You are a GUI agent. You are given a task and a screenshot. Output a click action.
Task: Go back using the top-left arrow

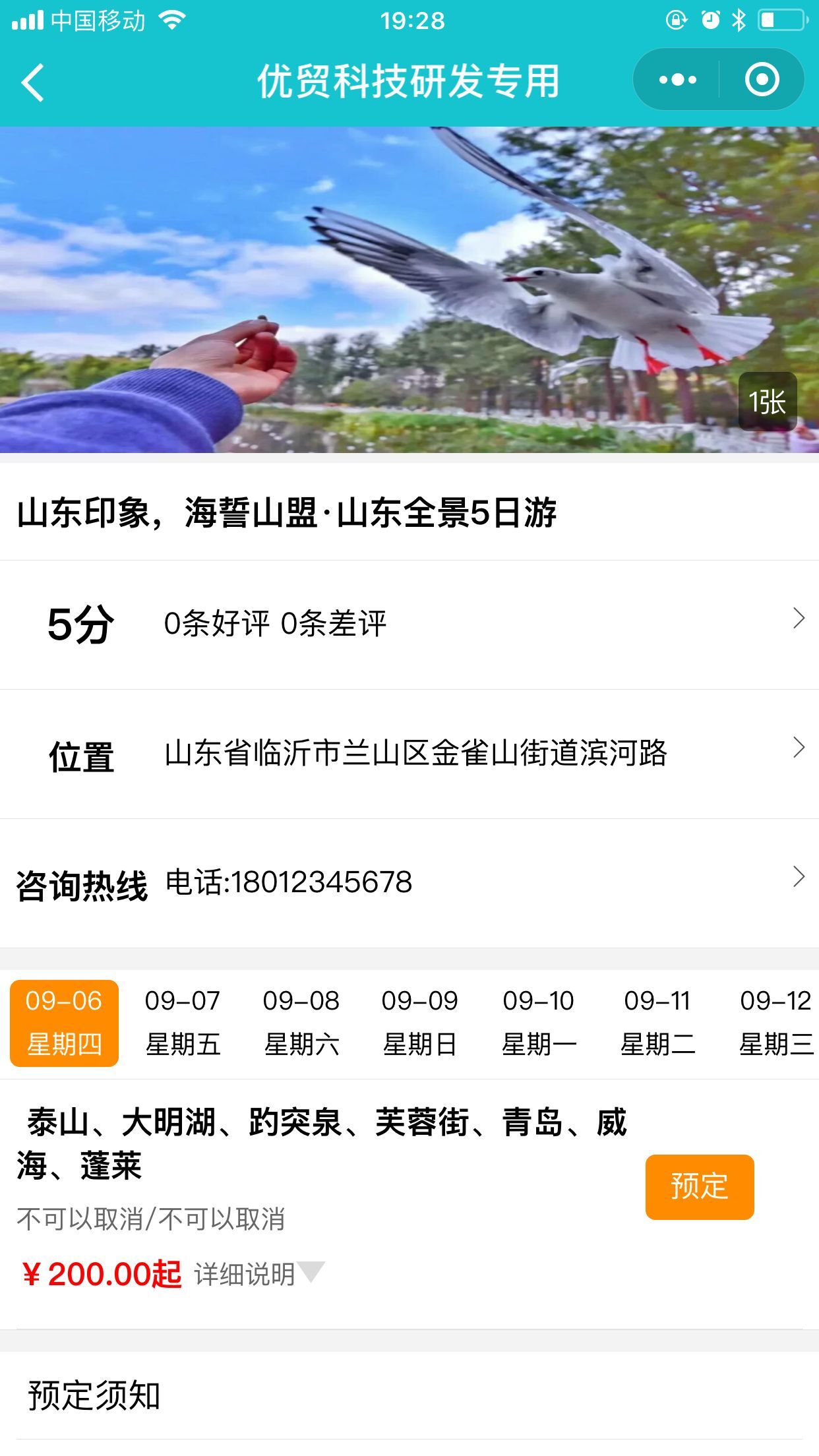click(33, 82)
